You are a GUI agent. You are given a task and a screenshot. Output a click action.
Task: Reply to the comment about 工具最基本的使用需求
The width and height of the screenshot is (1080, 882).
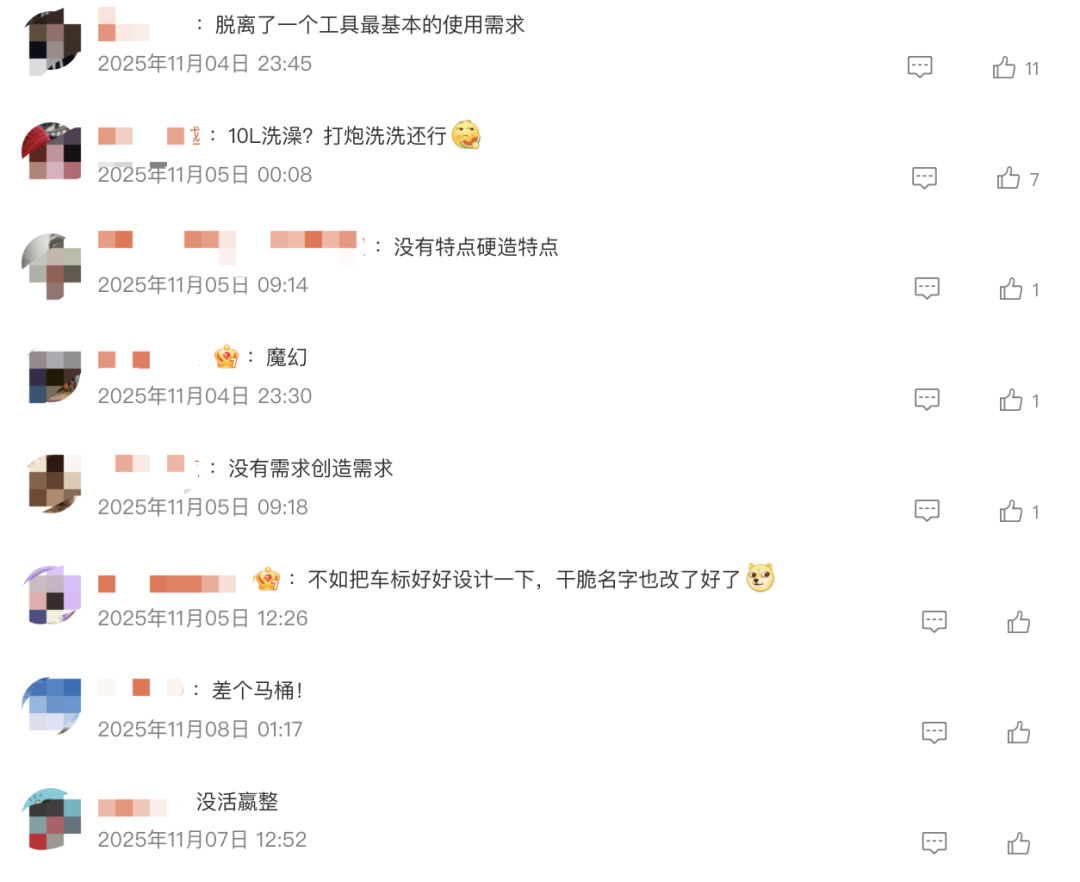[x=920, y=67]
